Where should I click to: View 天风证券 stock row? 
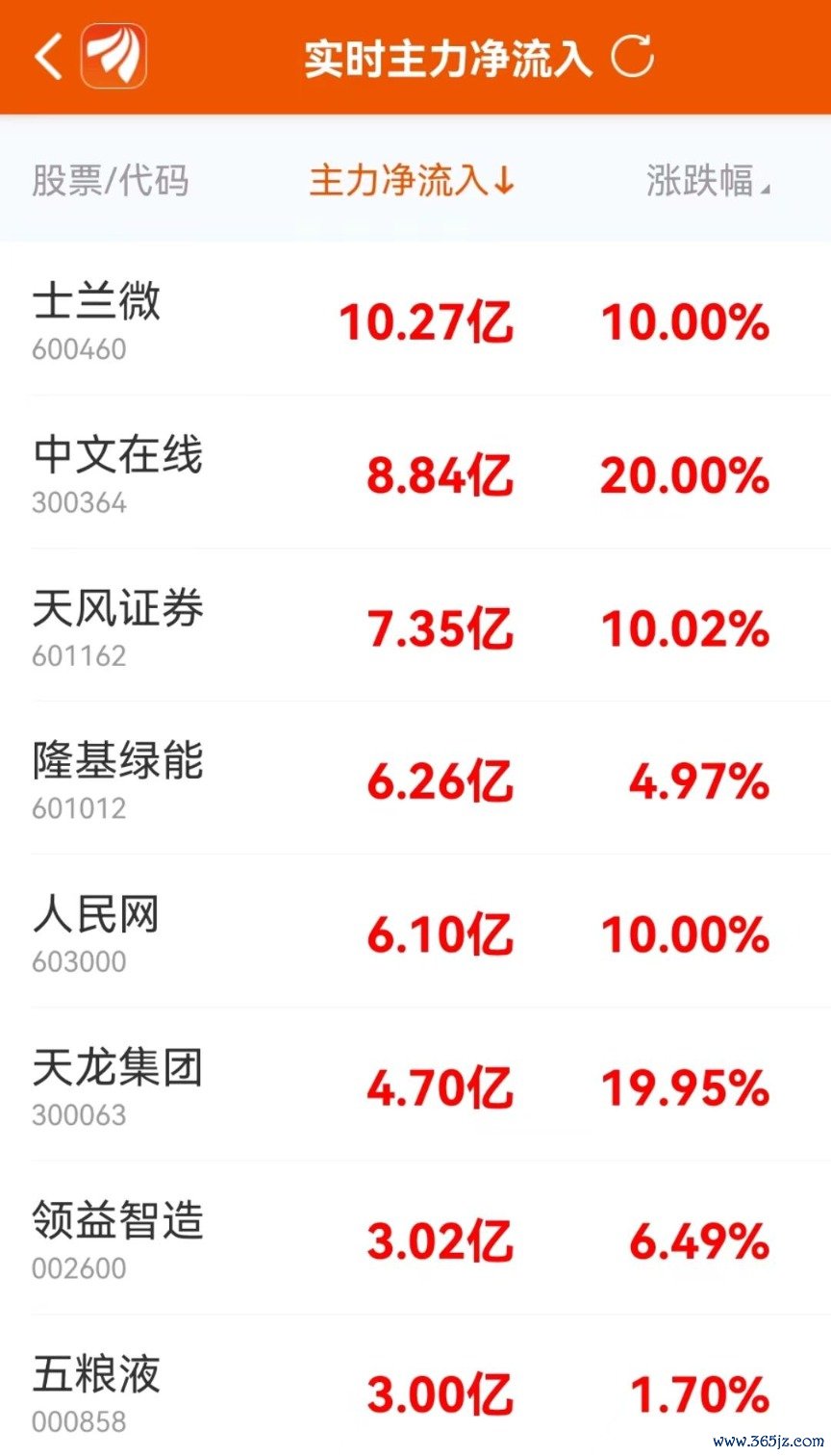coord(415,626)
